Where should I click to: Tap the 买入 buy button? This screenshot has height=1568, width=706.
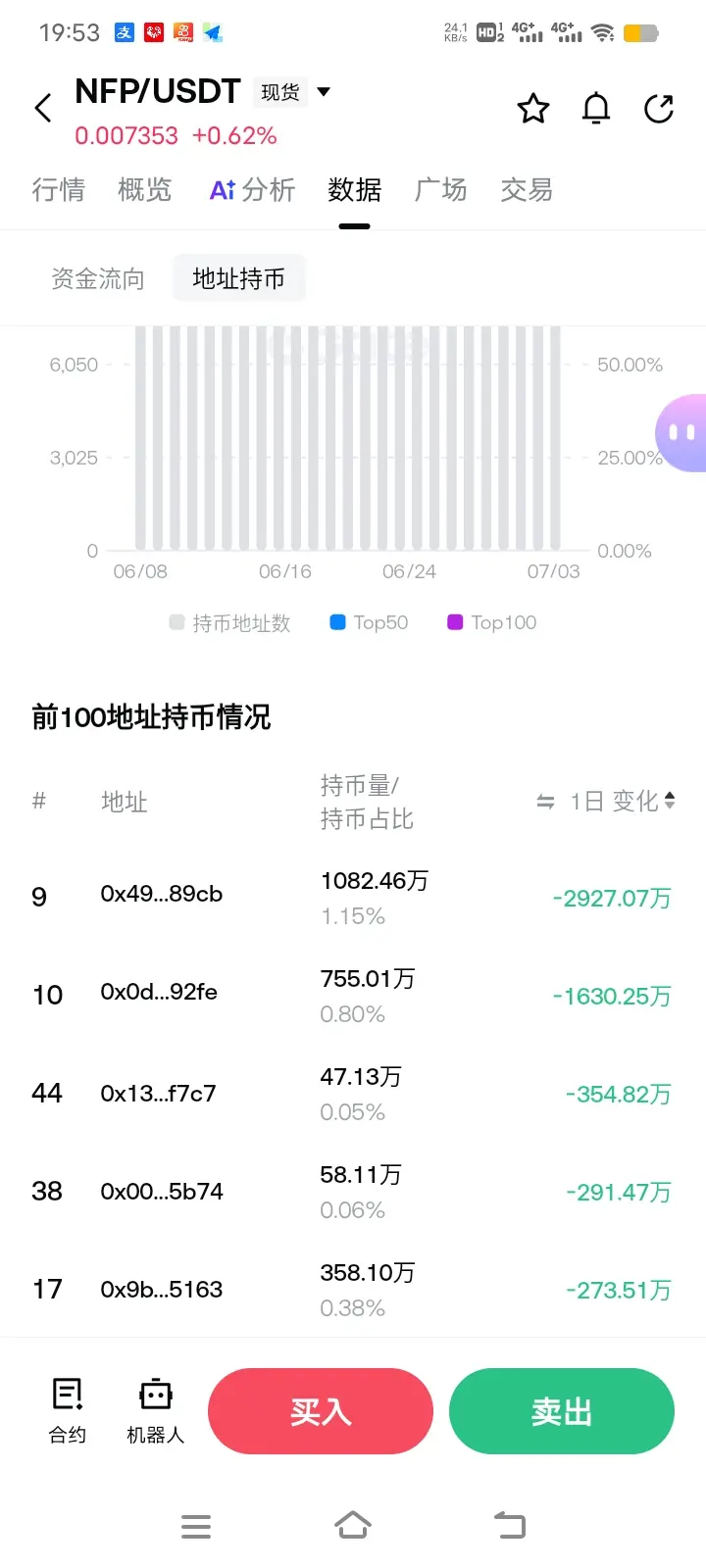[321, 1411]
